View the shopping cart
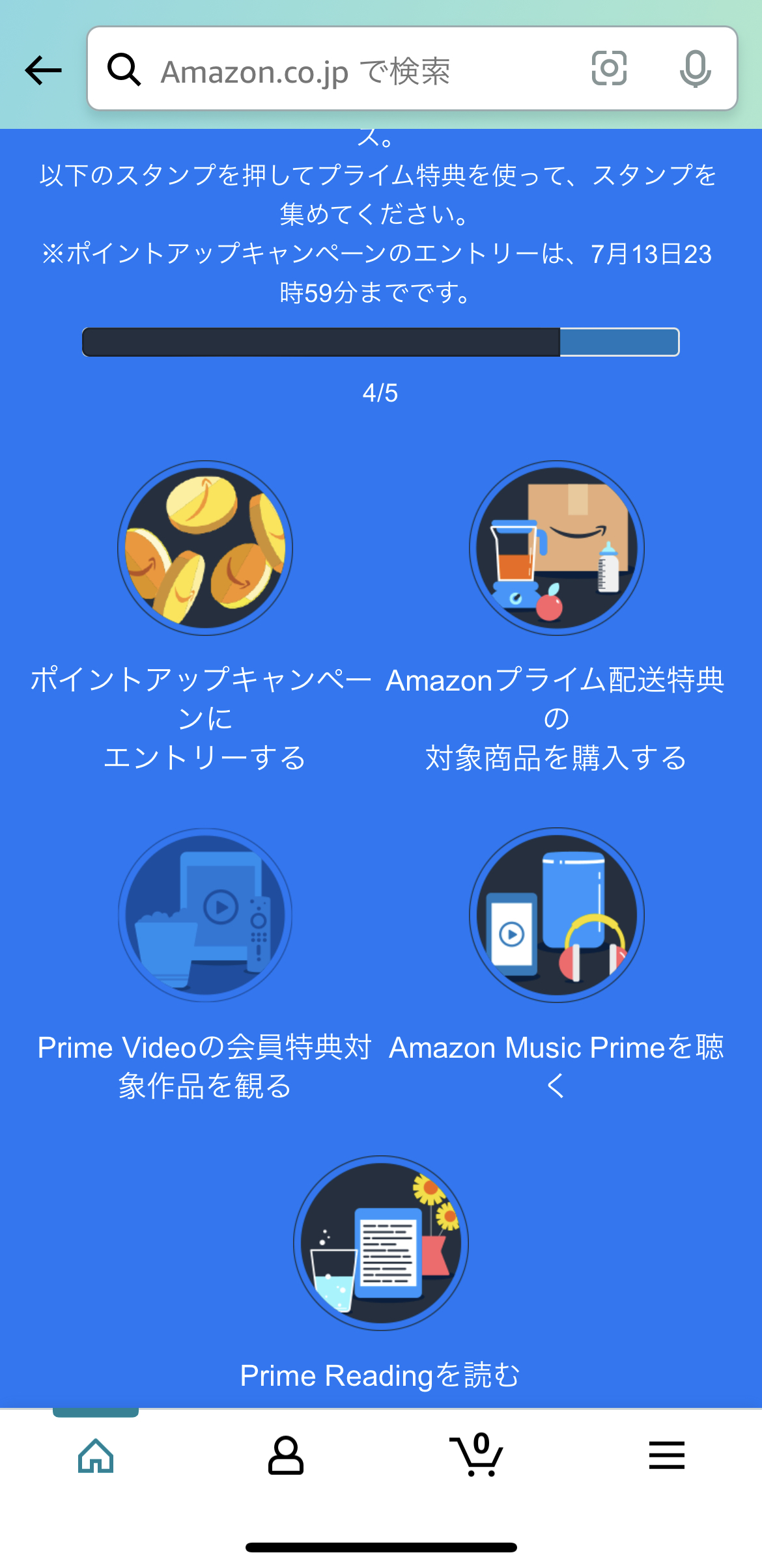Screen dimensions: 762x1568 [x=476, y=1455]
